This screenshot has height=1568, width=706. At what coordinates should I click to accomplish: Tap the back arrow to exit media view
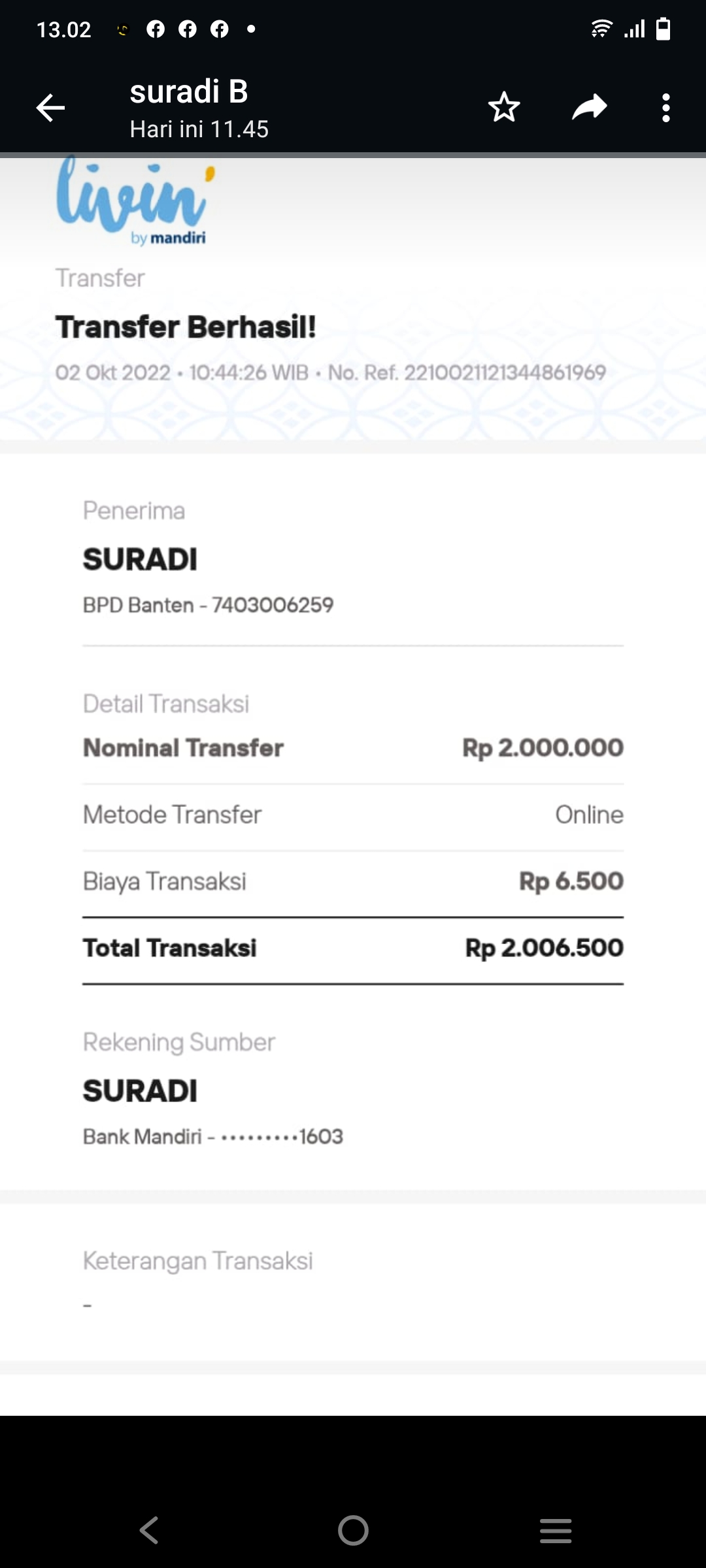coord(49,106)
